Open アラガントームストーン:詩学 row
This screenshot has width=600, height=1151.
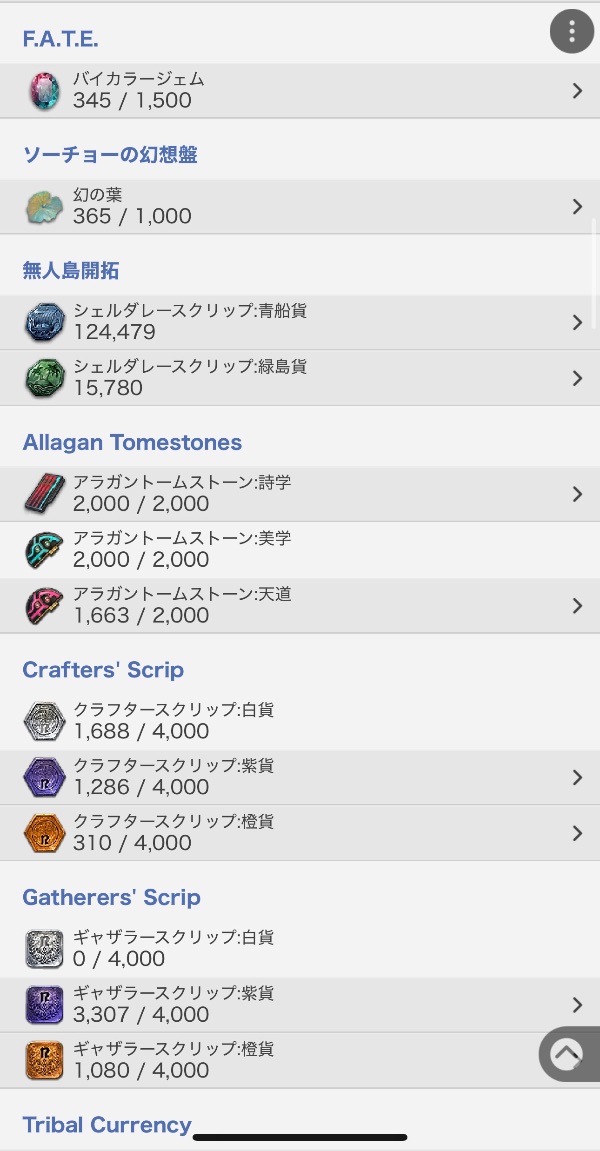[x=300, y=494]
